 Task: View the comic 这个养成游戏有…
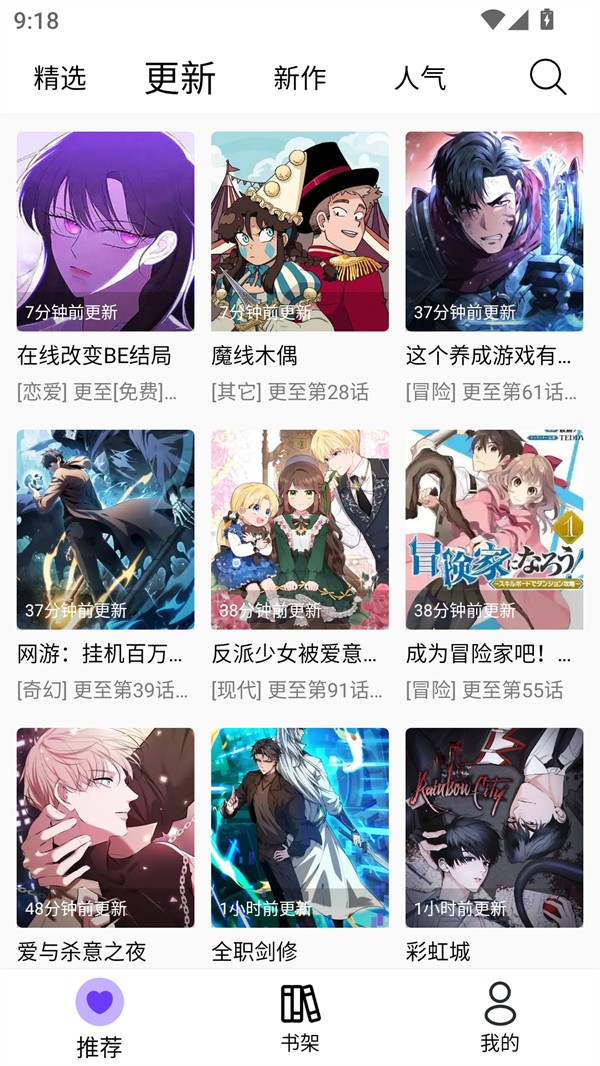pyautogui.click(x=494, y=232)
